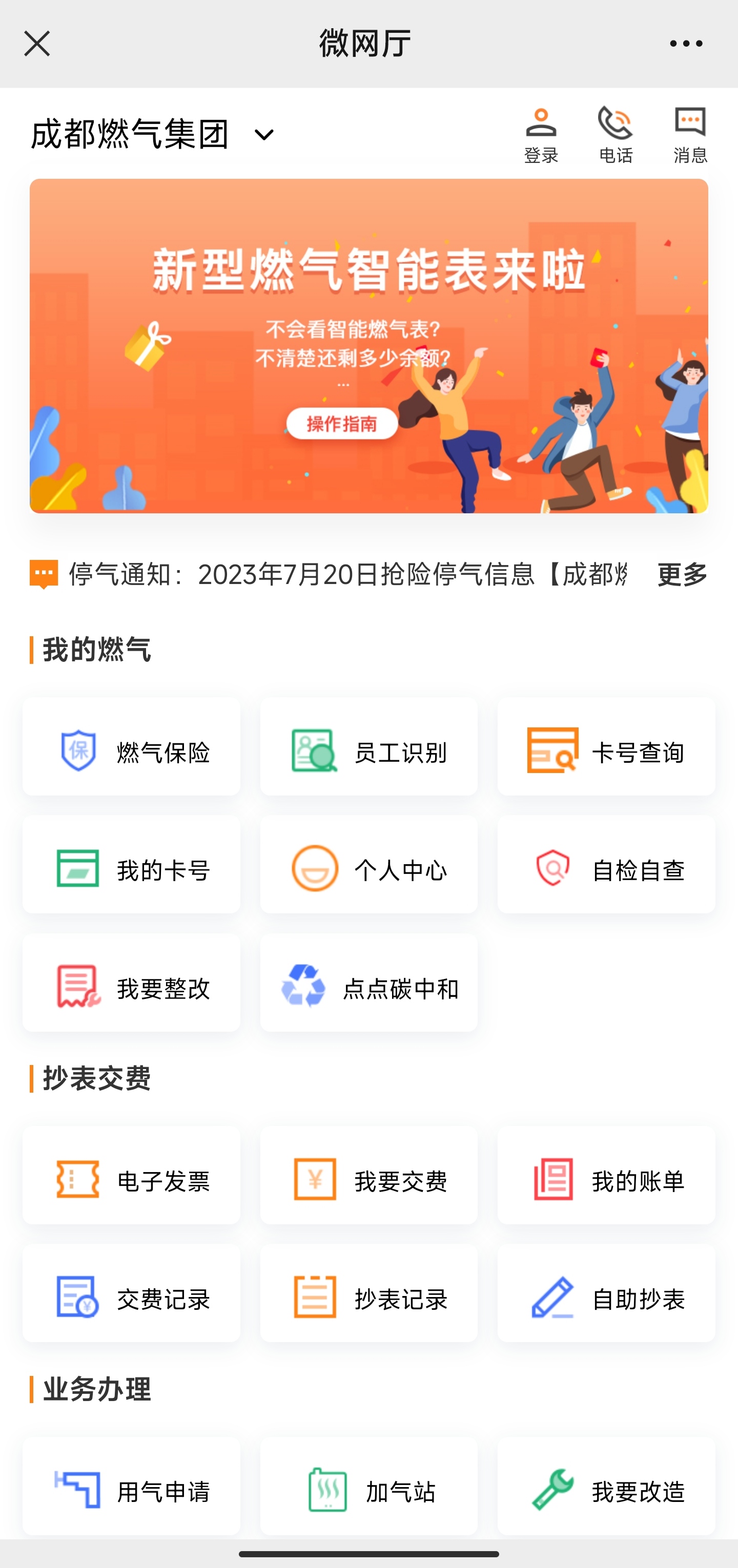Open the three-dot overflow menu
The width and height of the screenshot is (738, 1568).
[x=686, y=44]
